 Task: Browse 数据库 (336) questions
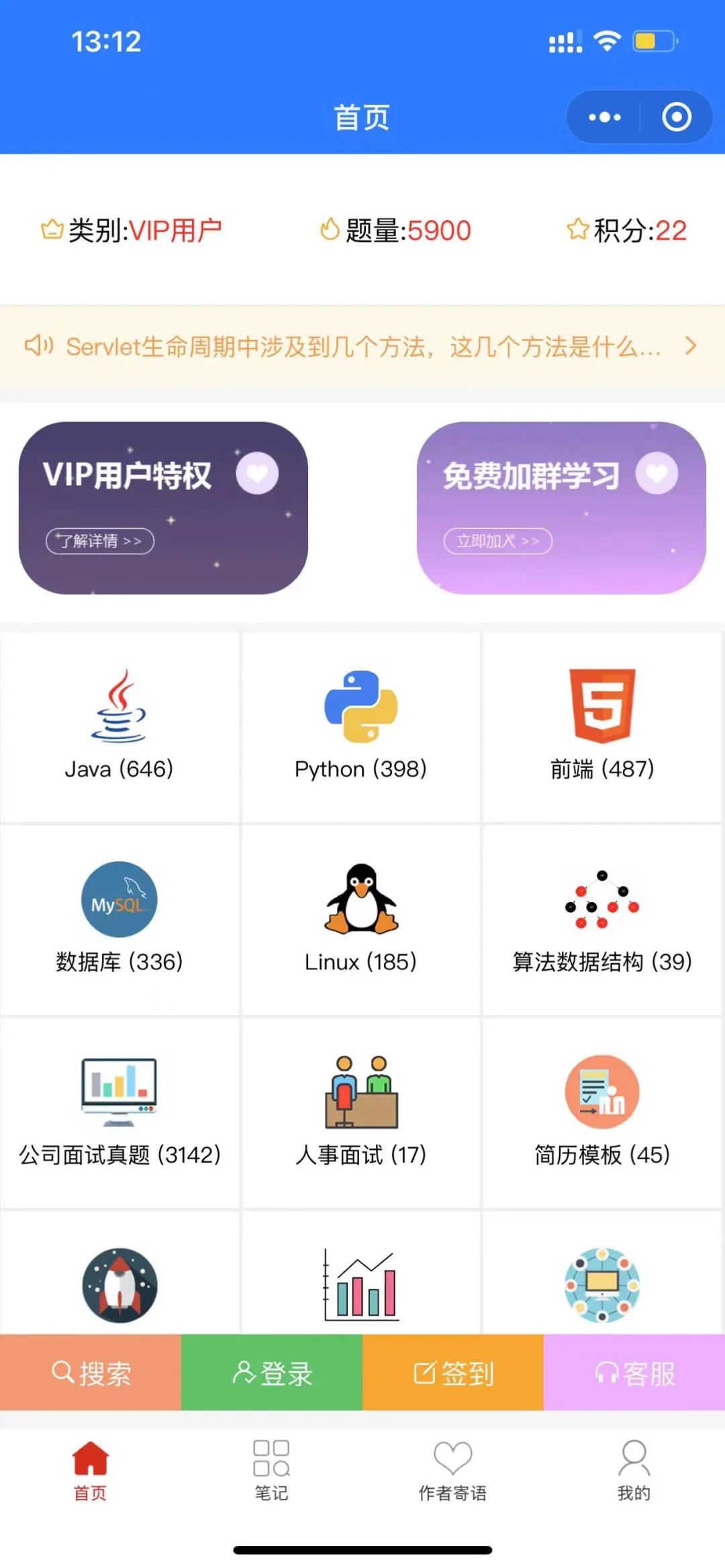[119, 920]
